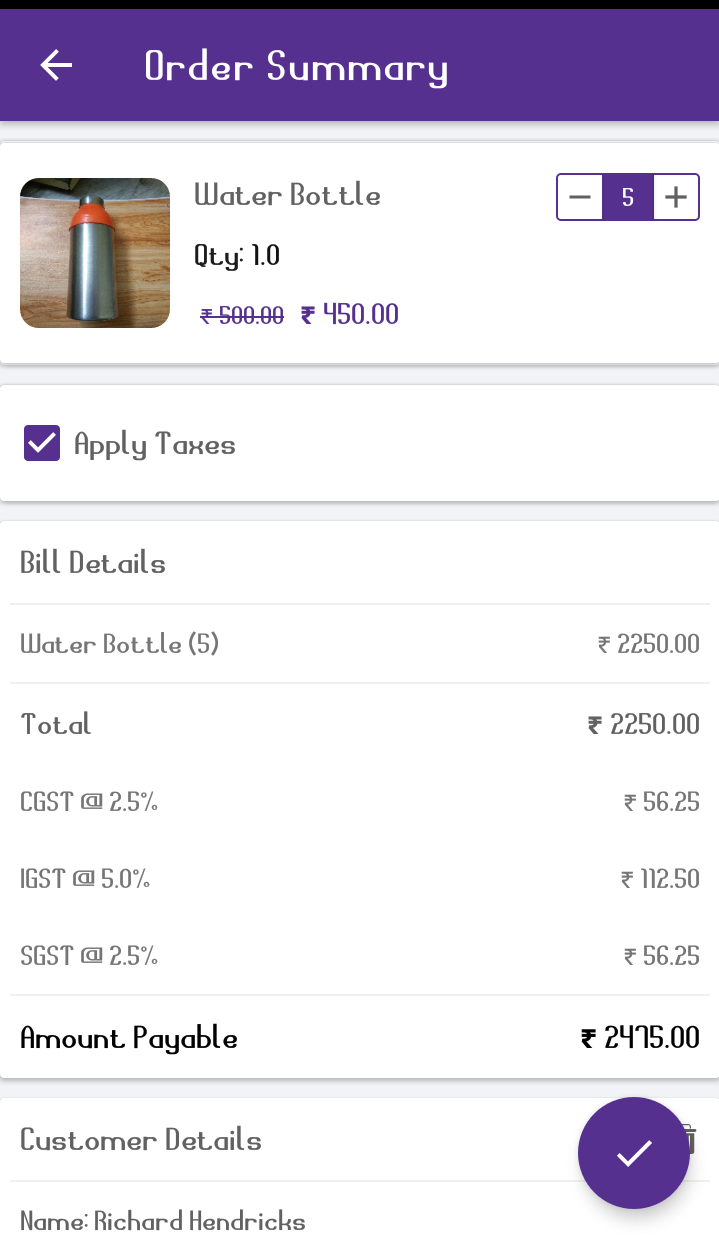The width and height of the screenshot is (719, 1238).
Task: Confirm the order with the checkmark button
Action: pos(634,1152)
